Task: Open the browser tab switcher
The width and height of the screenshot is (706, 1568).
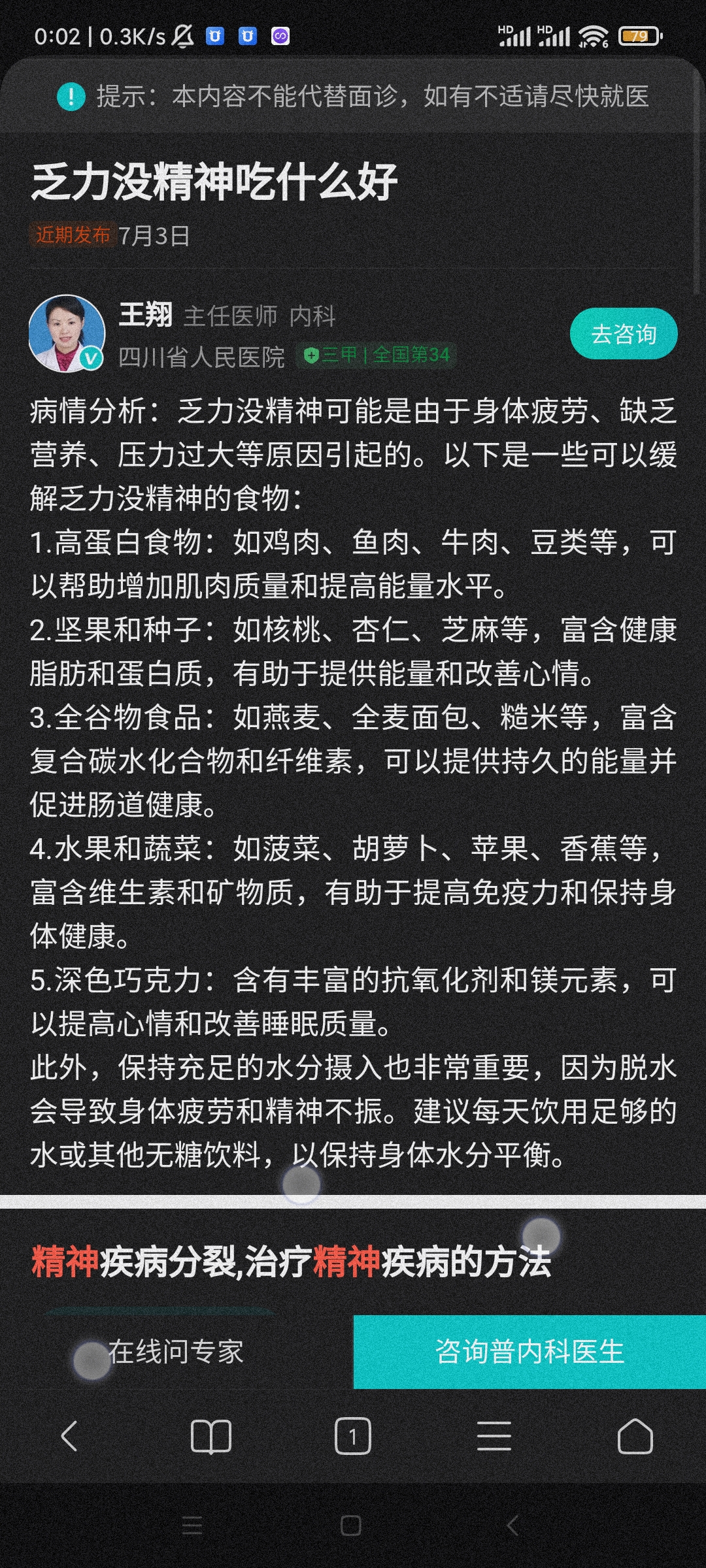Action: [x=352, y=1436]
